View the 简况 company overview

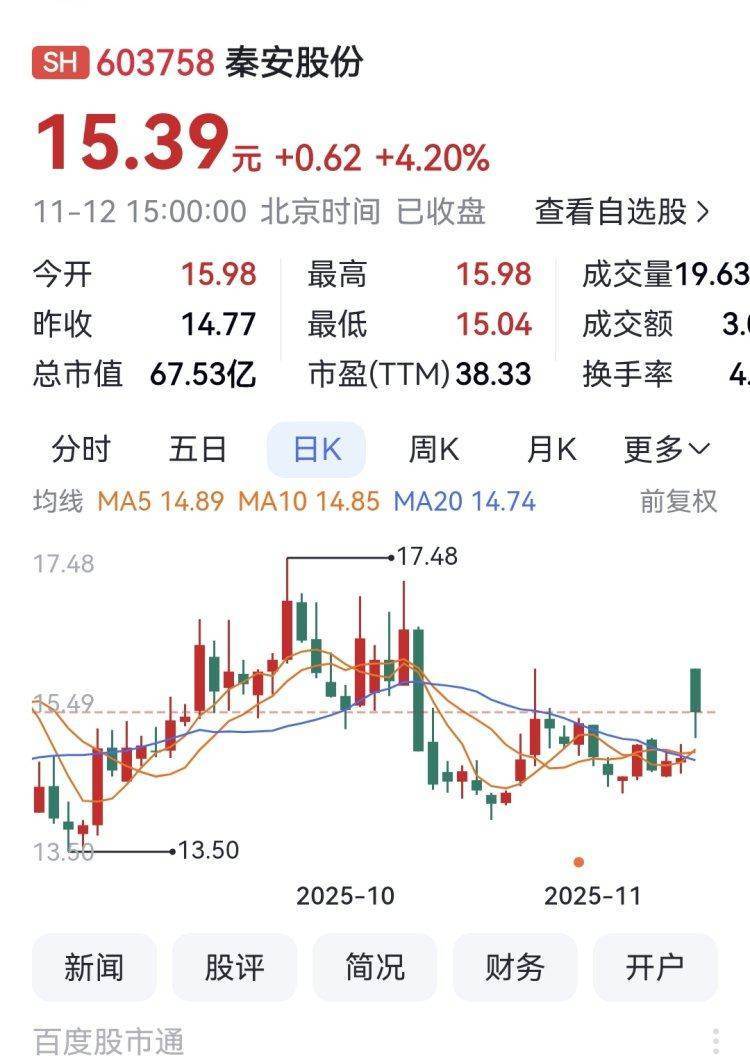point(375,967)
